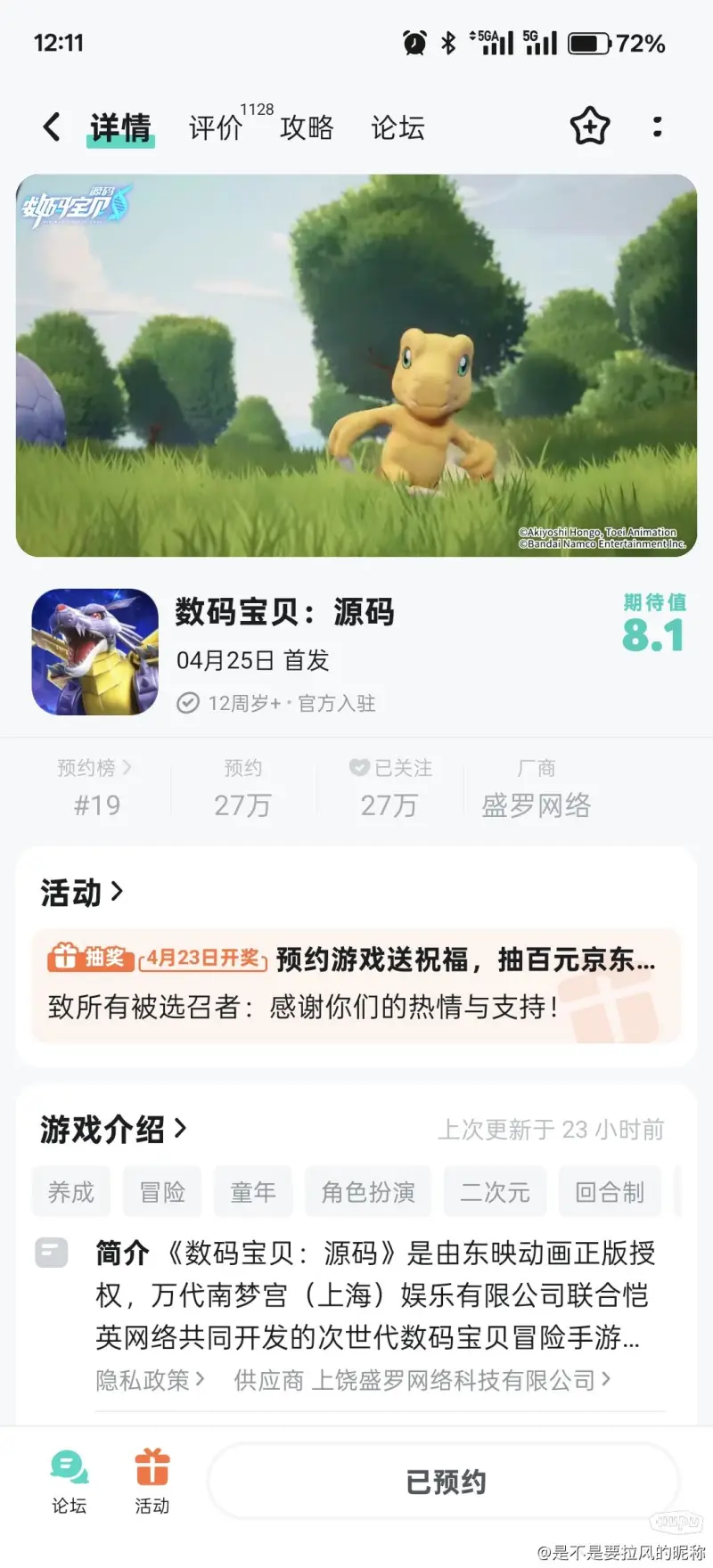Select the 冒险 tag chip
Viewport: 713px width, 1568px height.
[162, 1191]
